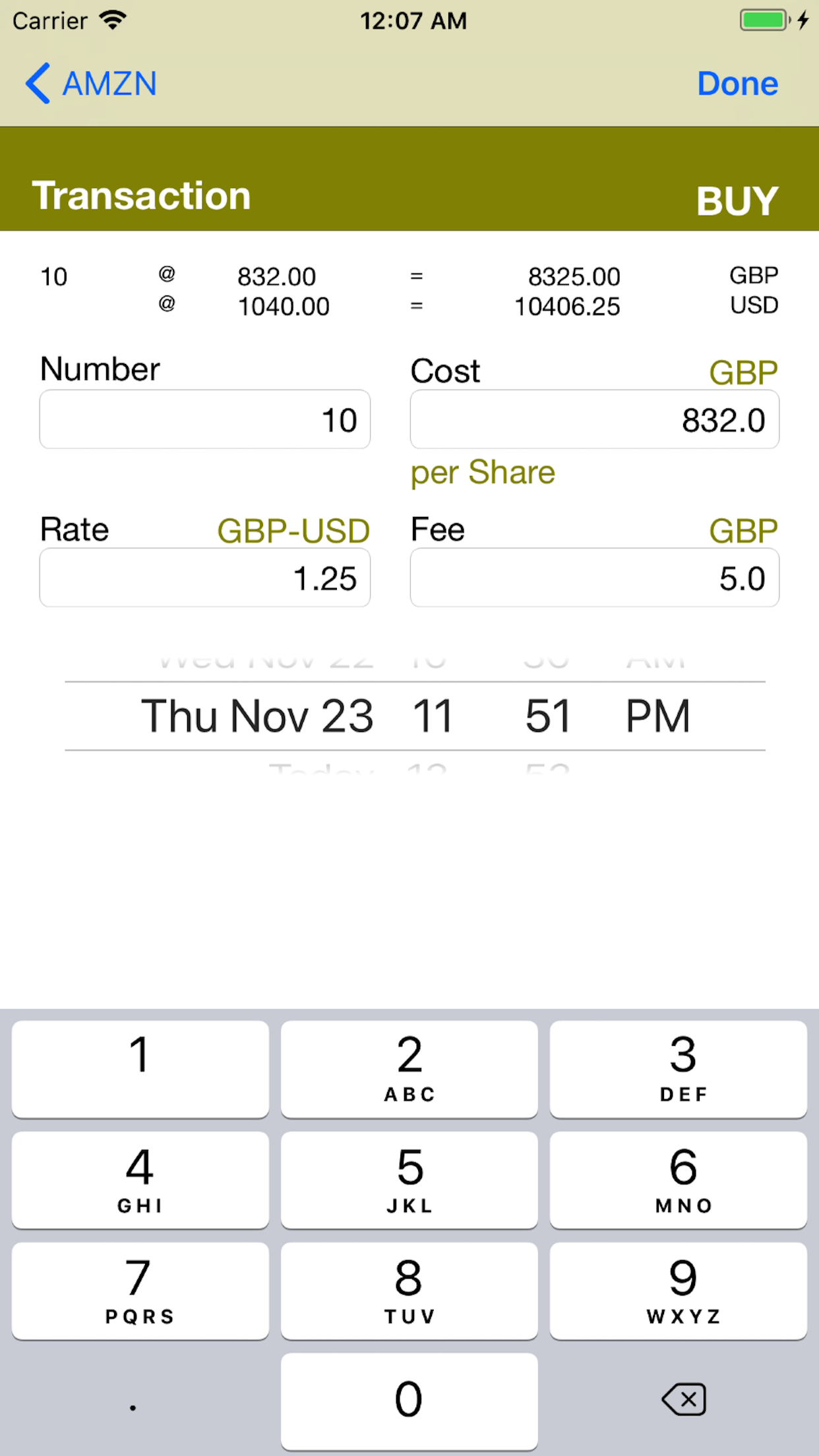The image size is (819, 1456).
Task: Change the Cost currency GBP label
Action: (743, 373)
